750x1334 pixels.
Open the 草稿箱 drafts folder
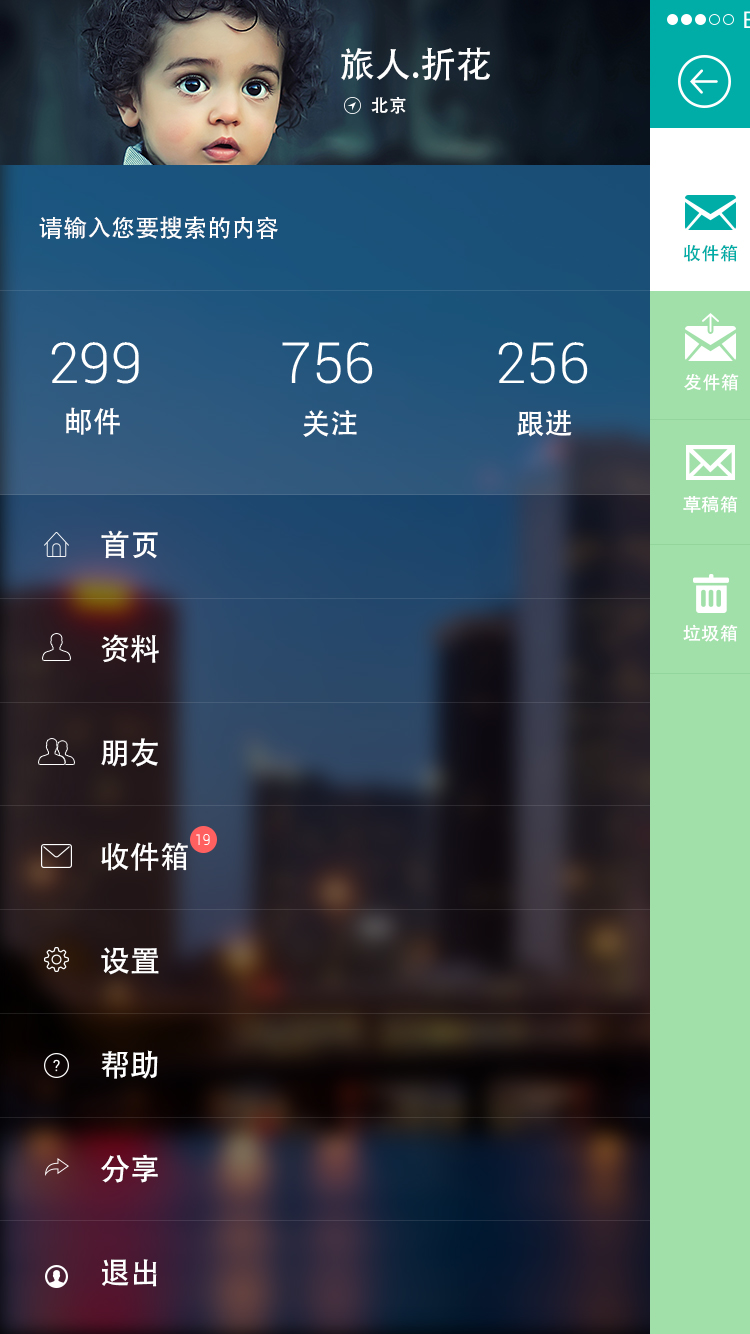[710, 480]
